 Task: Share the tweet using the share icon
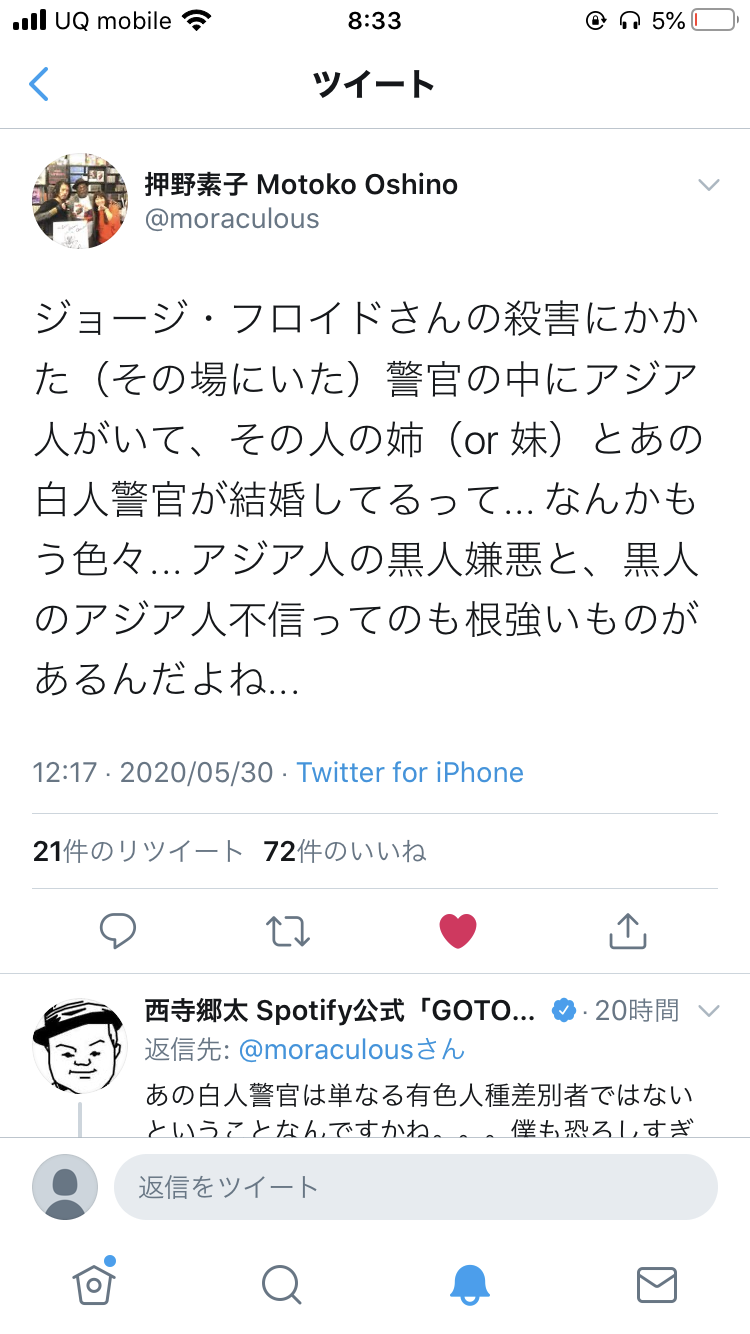pos(627,931)
